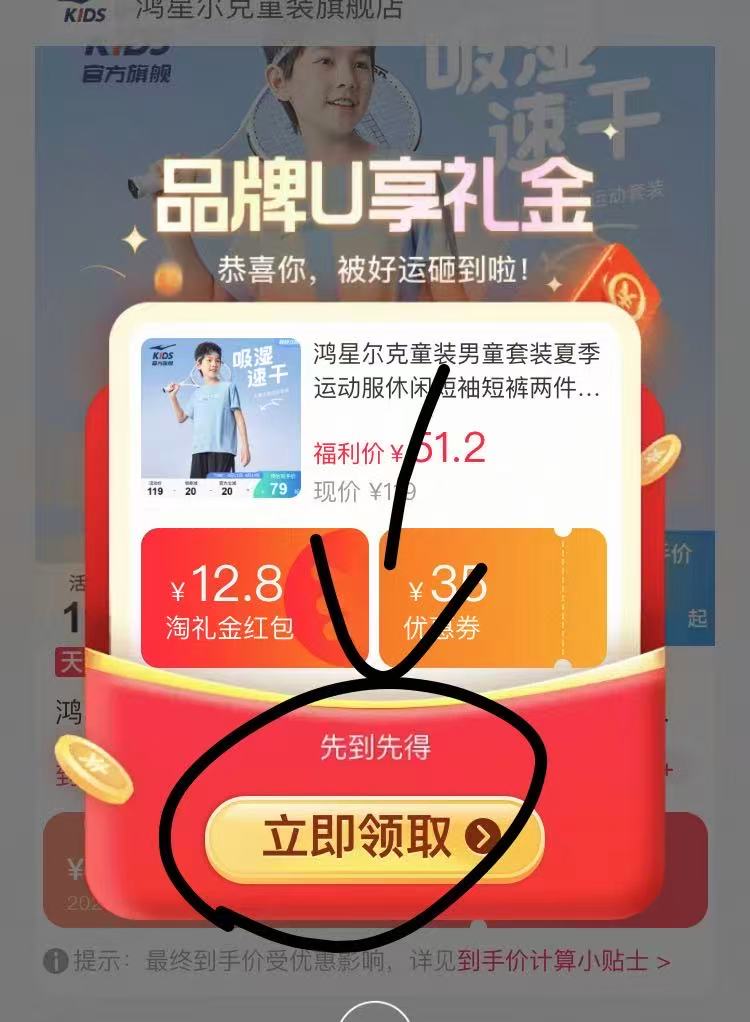
Task: Select the ¥12.8 淘礼金红包 card
Action: pyautogui.click(x=253, y=597)
